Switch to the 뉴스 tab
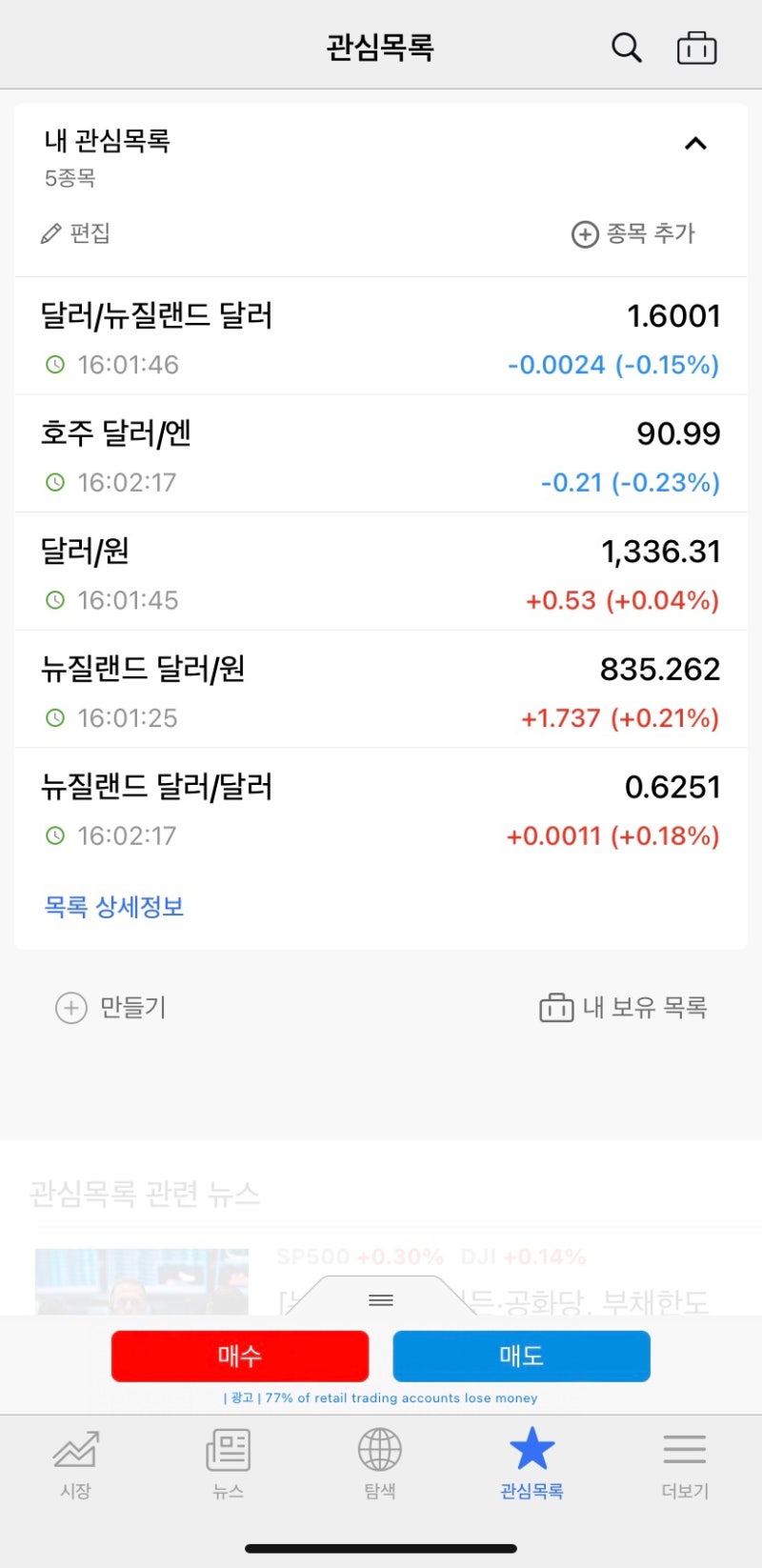Viewport: 762px width, 1568px height. click(228, 1464)
